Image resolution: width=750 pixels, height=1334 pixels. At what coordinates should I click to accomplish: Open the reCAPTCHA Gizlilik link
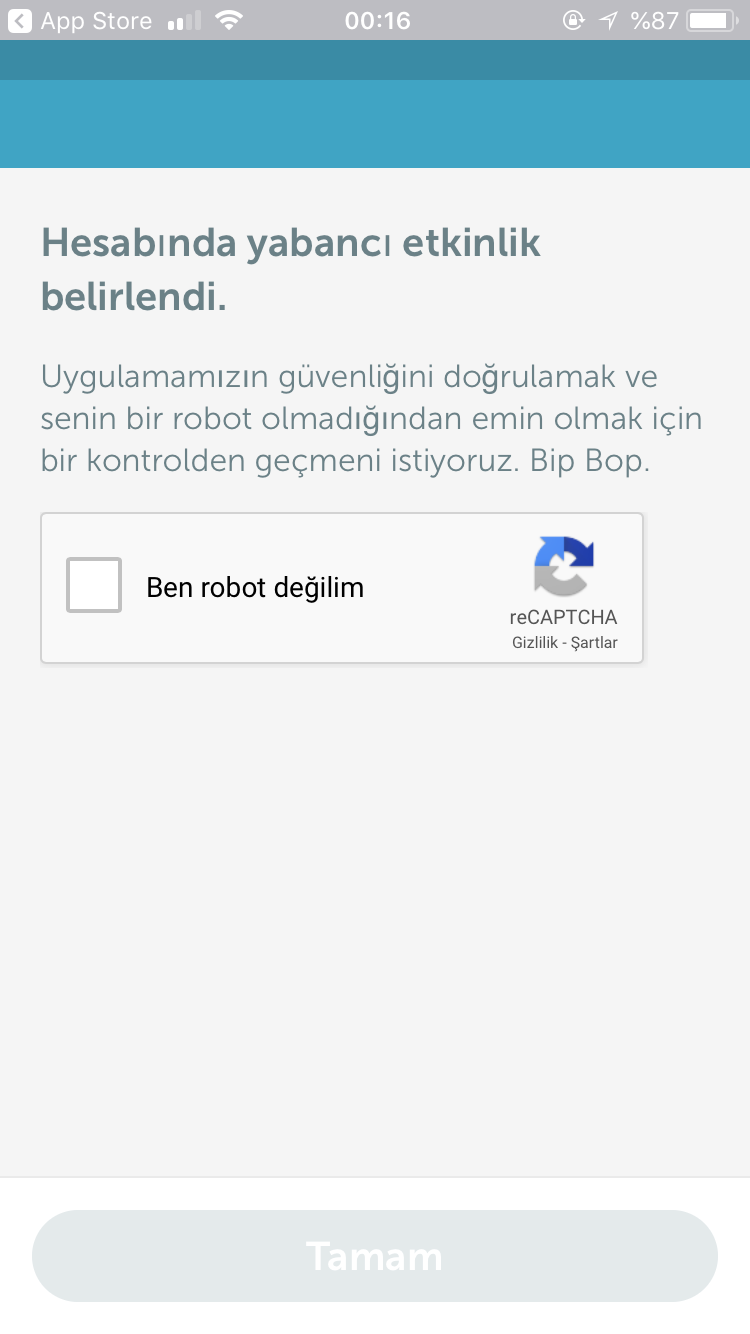pyautogui.click(x=535, y=643)
